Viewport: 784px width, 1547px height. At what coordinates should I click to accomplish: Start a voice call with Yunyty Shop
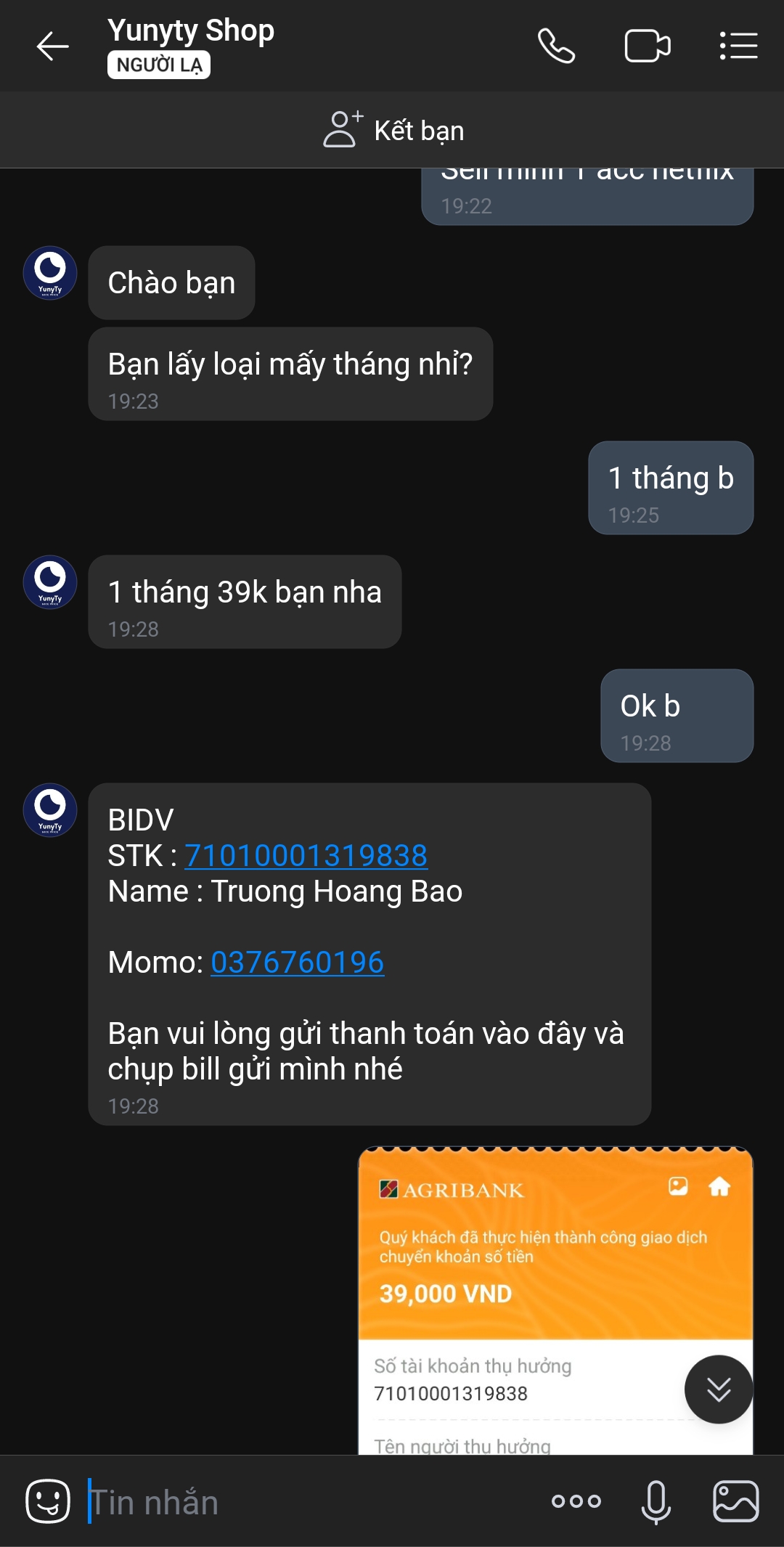click(556, 46)
